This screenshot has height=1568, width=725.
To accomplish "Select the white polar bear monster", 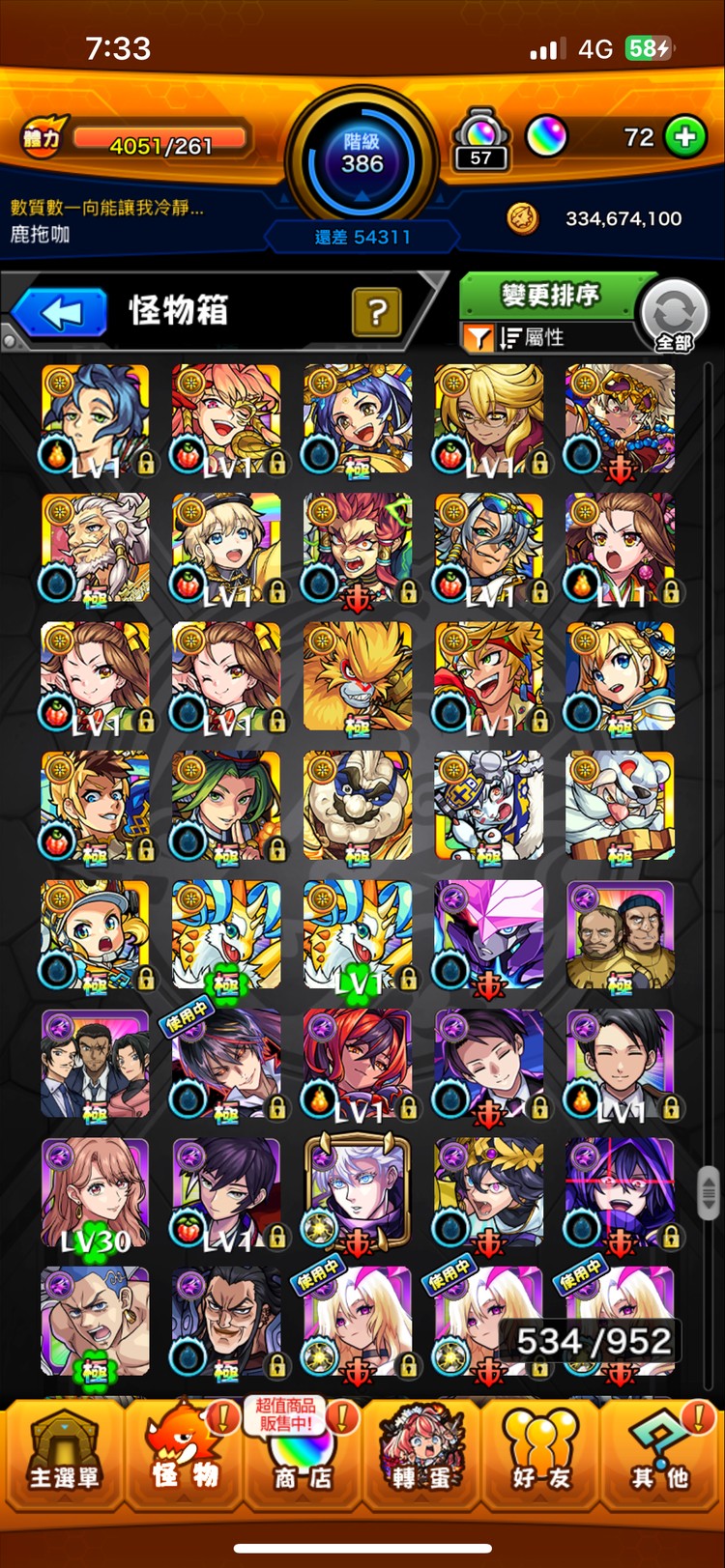I will tap(620, 806).
